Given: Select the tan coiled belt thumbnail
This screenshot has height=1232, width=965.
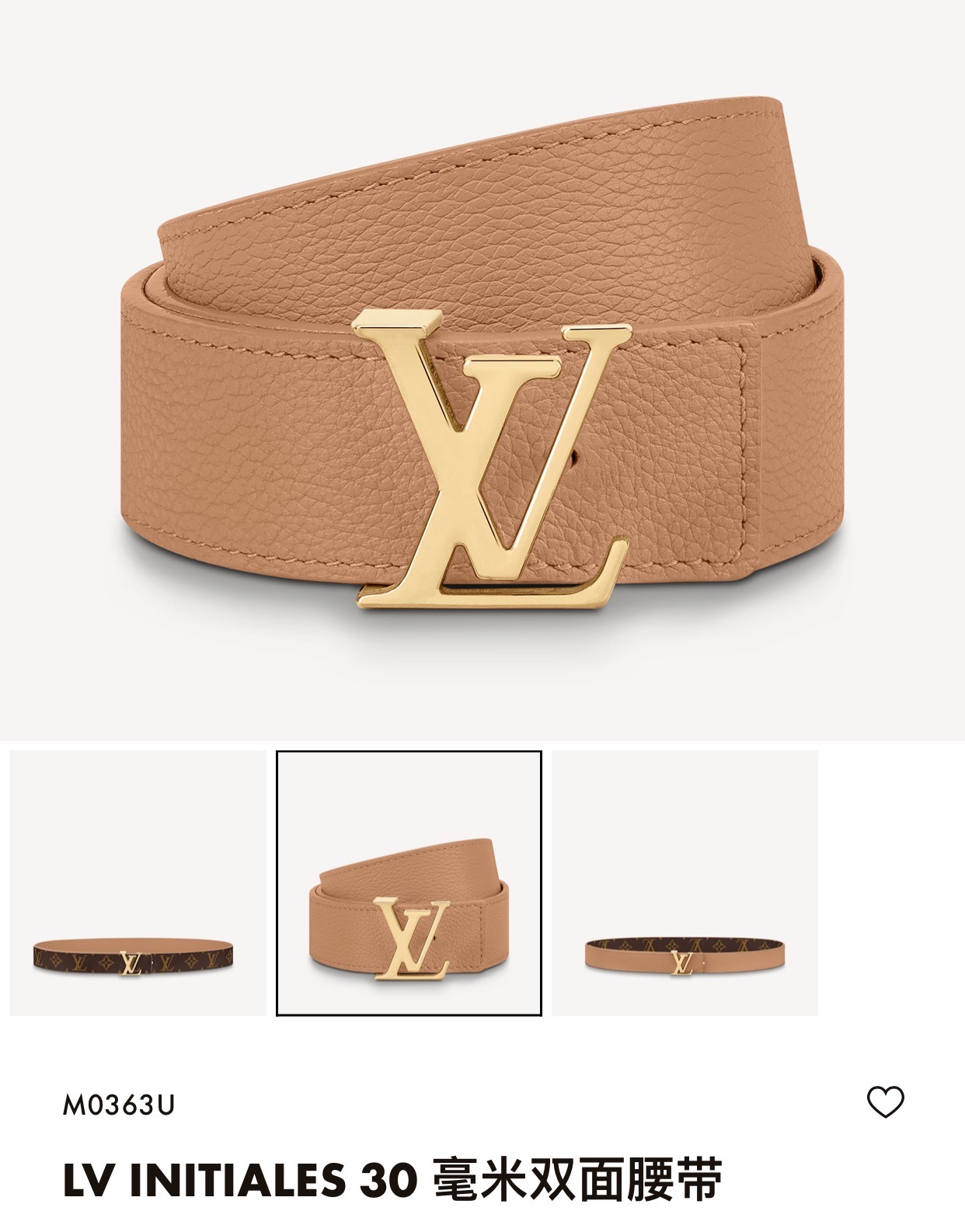Looking at the screenshot, I should 409,883.
